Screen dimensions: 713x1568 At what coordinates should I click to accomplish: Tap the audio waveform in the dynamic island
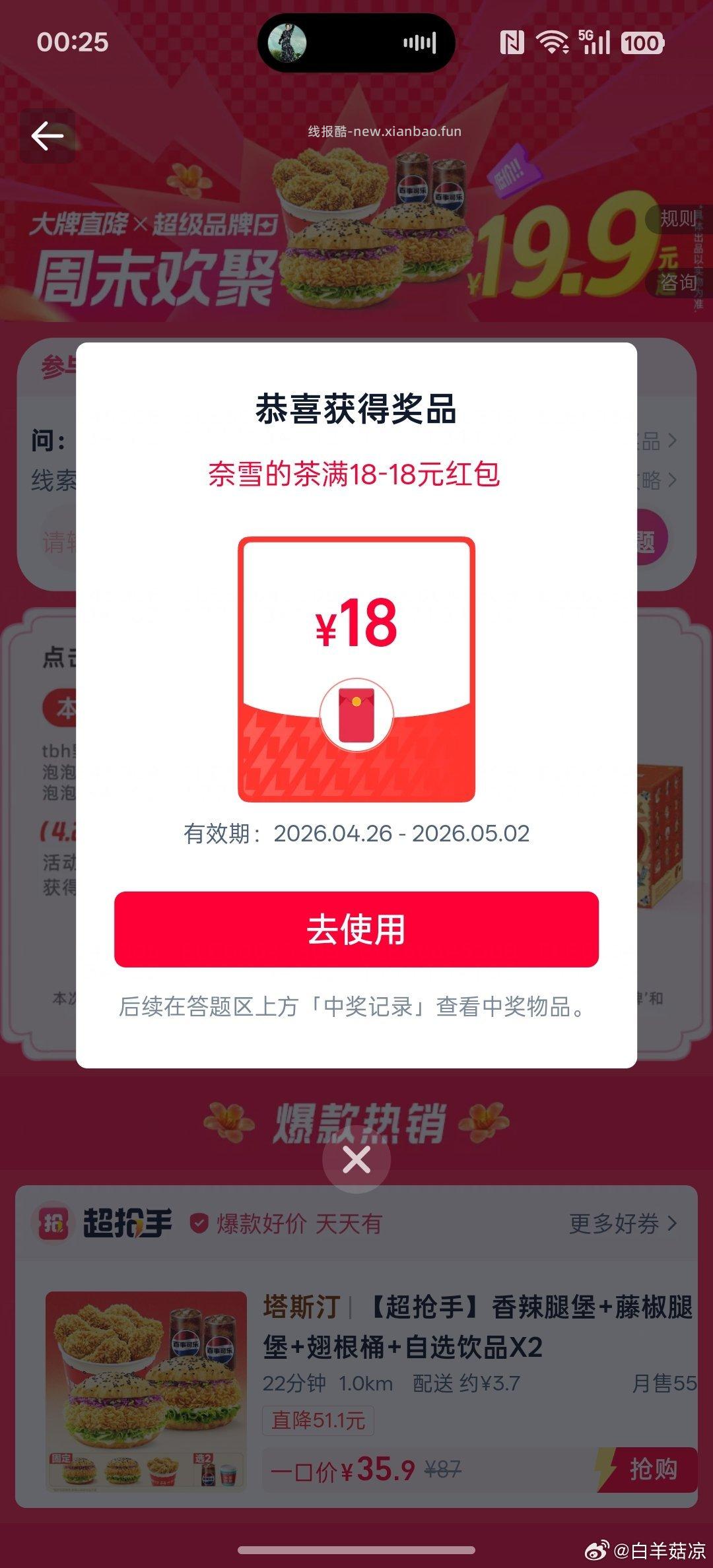[x=419, y=42]
